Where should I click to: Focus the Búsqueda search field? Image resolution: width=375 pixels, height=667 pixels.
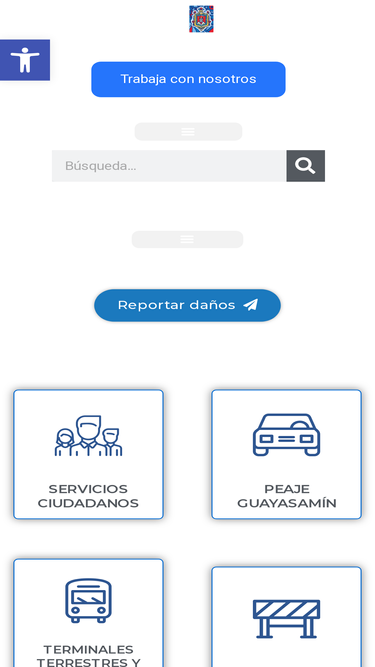coord(168,166)
